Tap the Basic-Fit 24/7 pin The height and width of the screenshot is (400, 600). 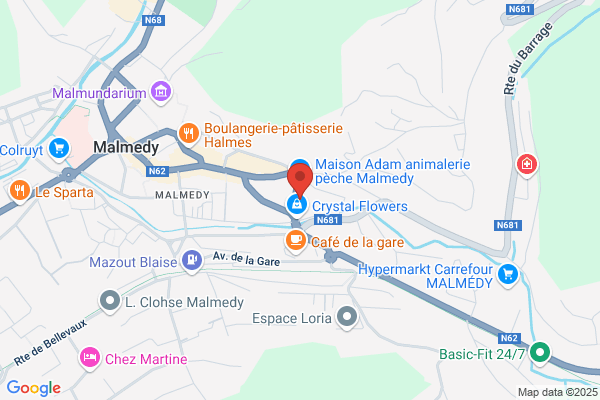point(540,353)
